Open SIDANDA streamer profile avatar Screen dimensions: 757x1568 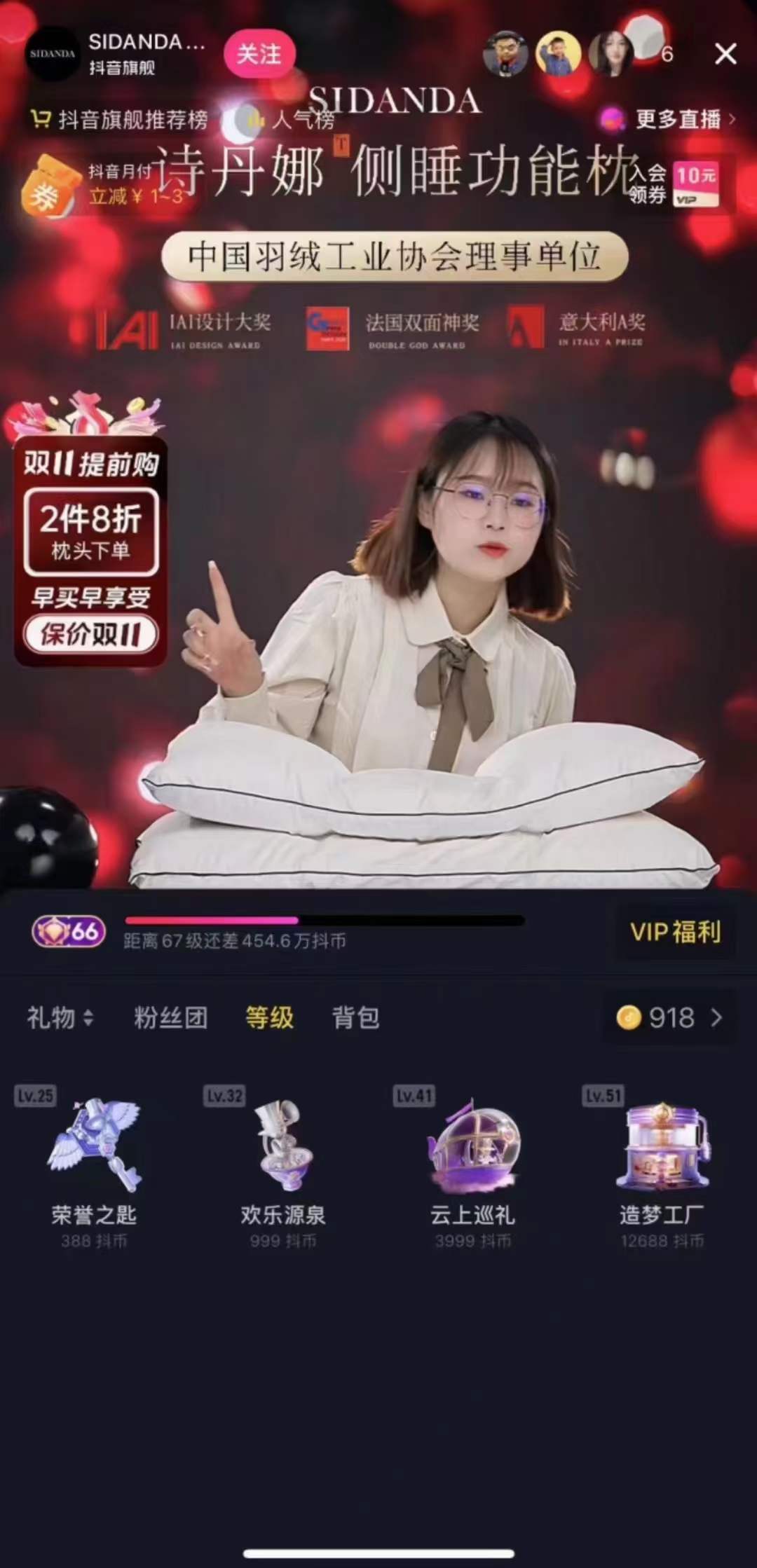point(53,54)
